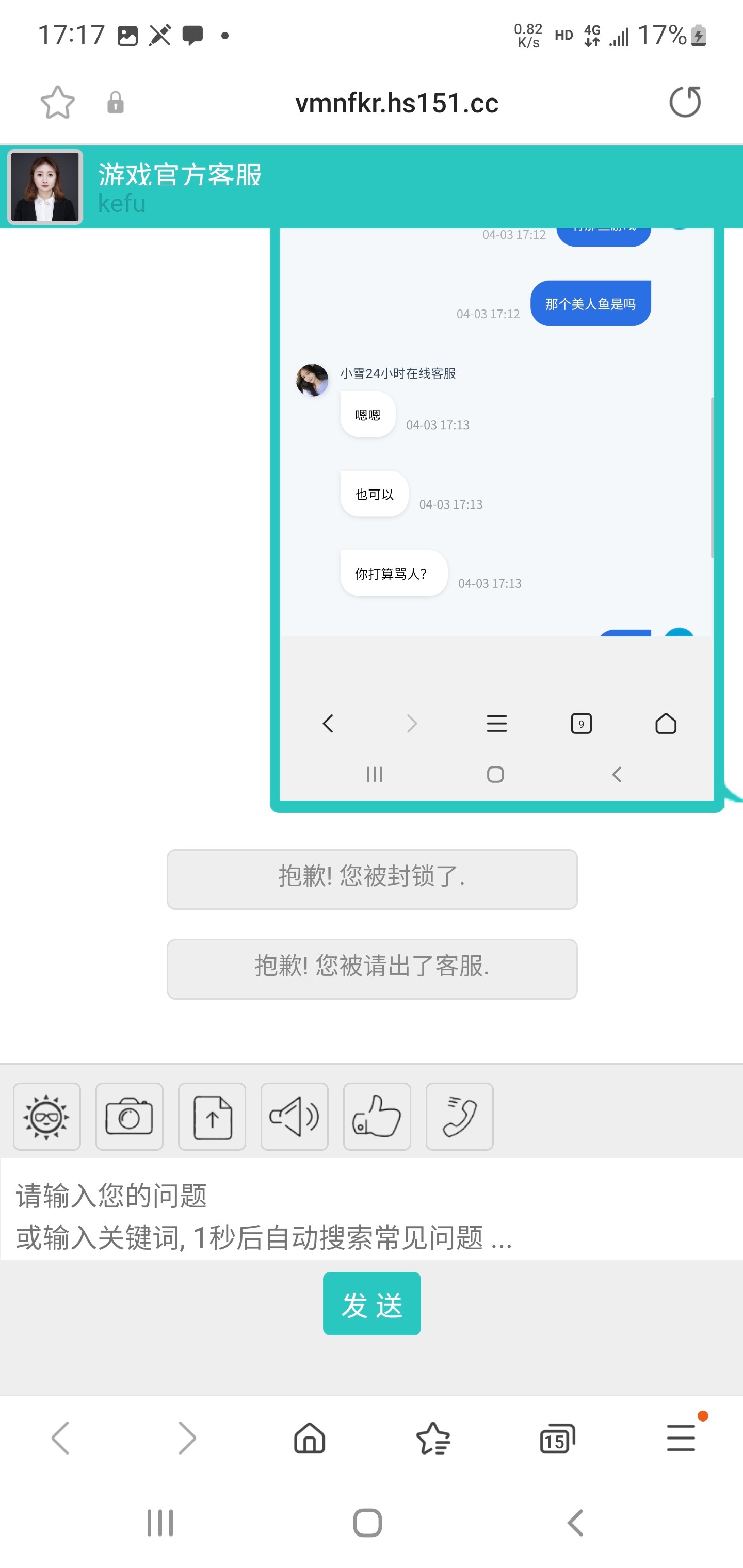Open the emoji picker

(x=47, y=1116)
